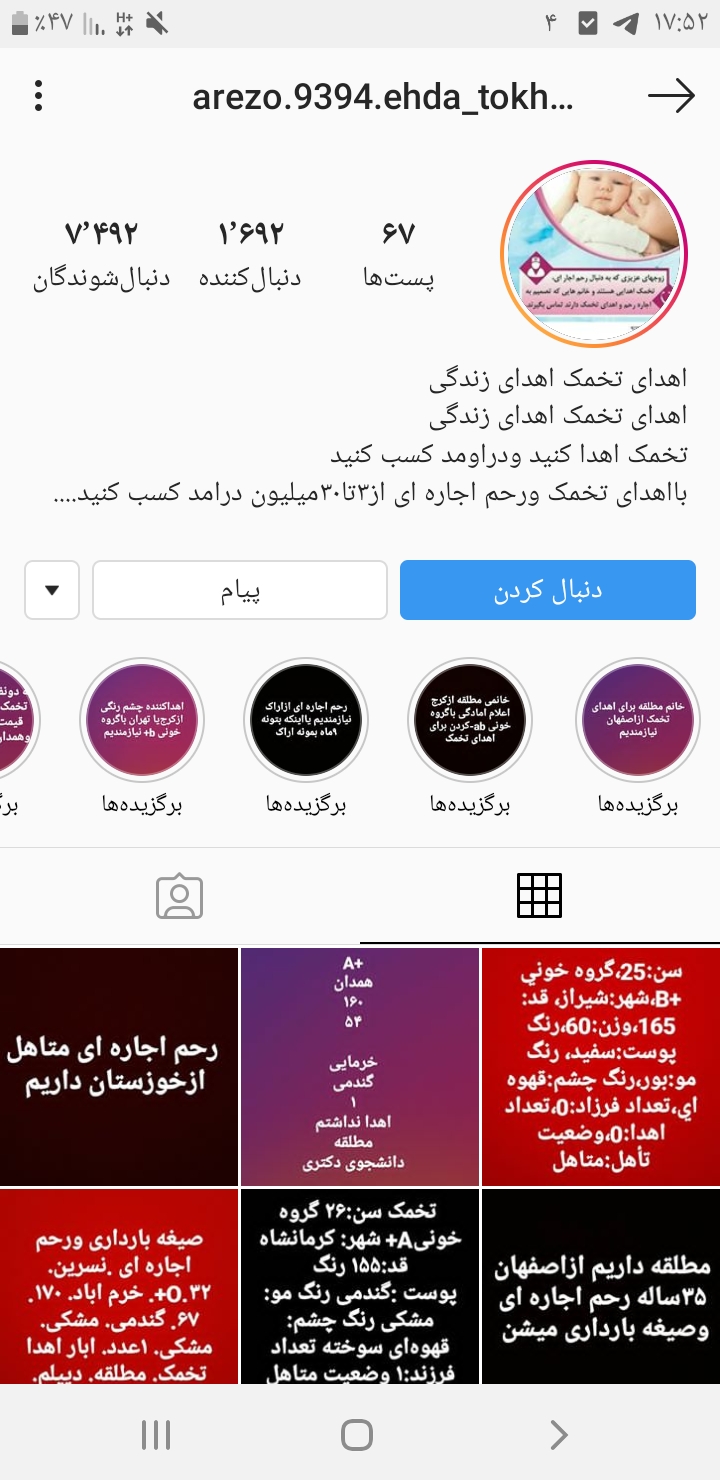Open highlight about divorced woman from Isfahan
This screenshot has height=1480, width=720.
point(638,719)
